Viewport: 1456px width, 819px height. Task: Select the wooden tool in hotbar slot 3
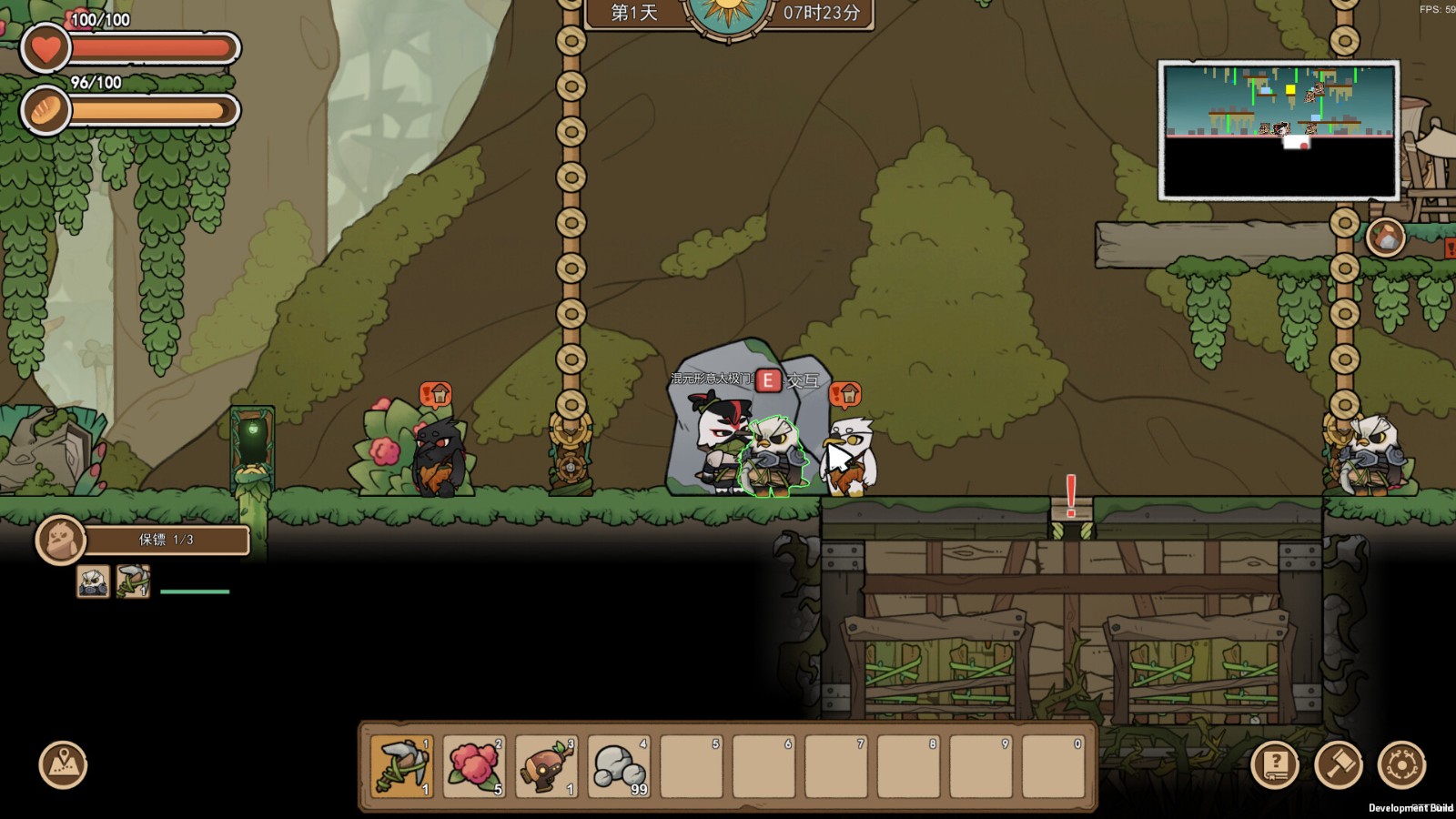click(x=546, y=766)
